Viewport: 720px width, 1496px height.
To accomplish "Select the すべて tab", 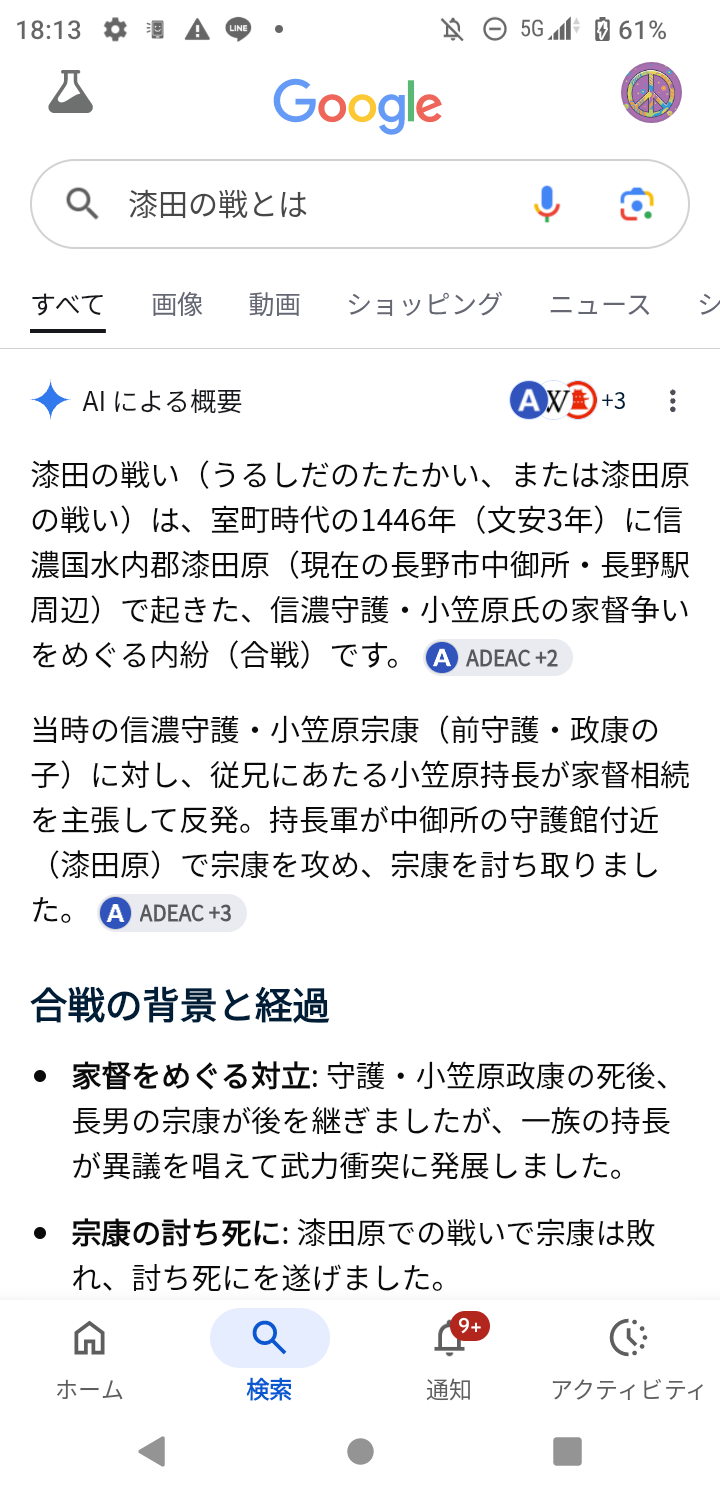I will [68, 304].
